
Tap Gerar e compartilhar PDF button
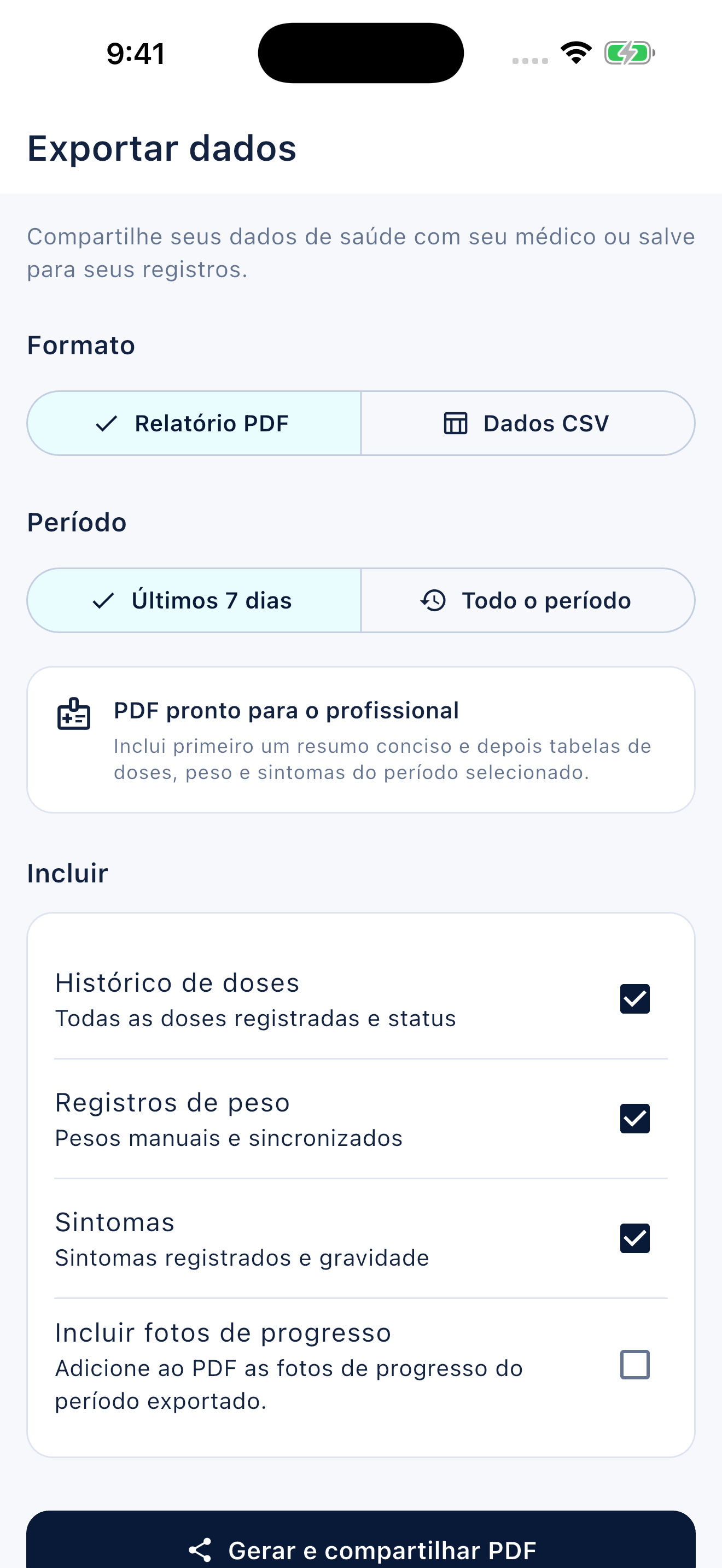coord(361,1540)
